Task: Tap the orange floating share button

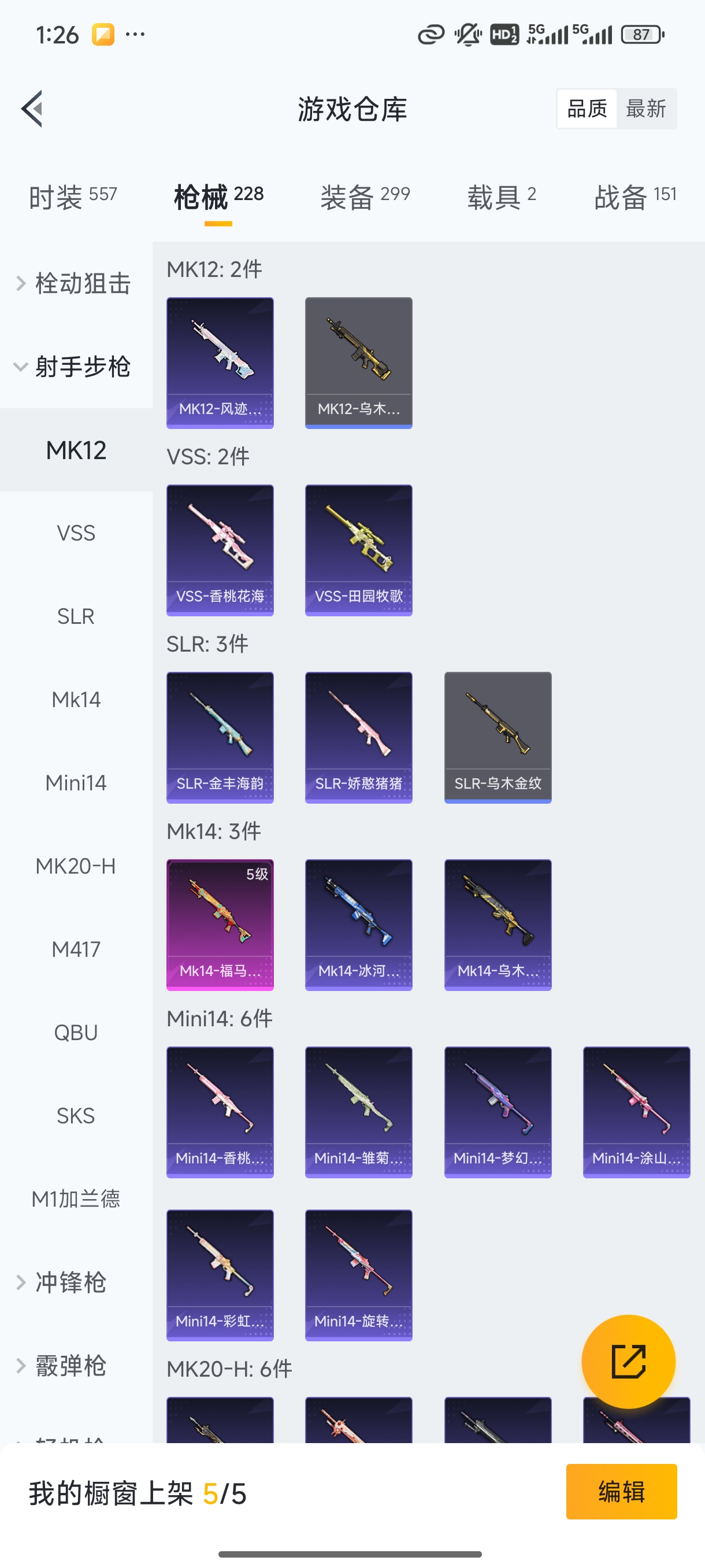Action: (x=628, y=1361)
